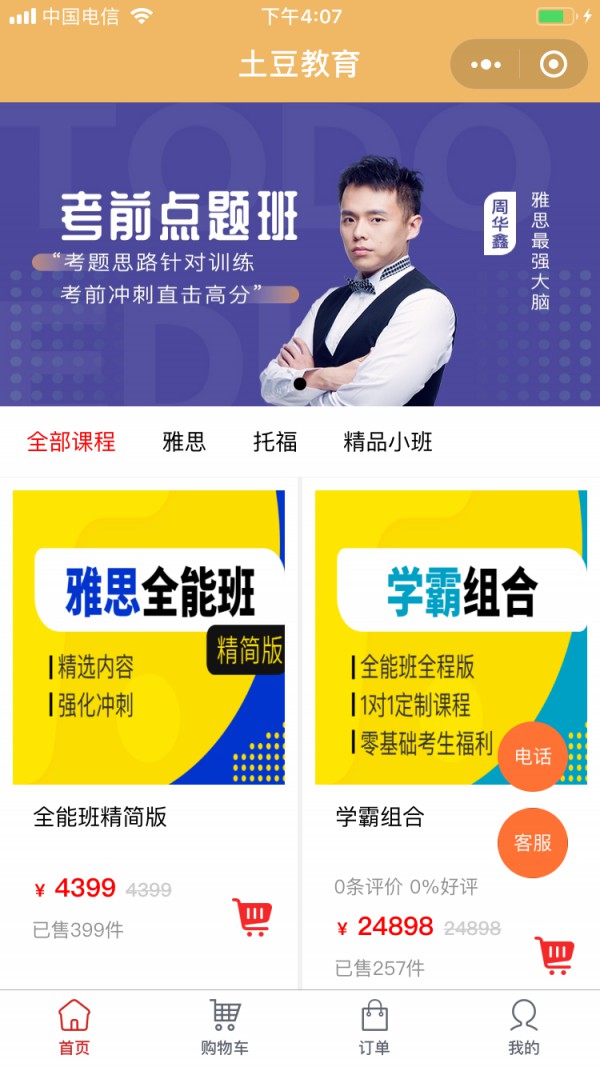View the 订单 tab

[374, 1027]
